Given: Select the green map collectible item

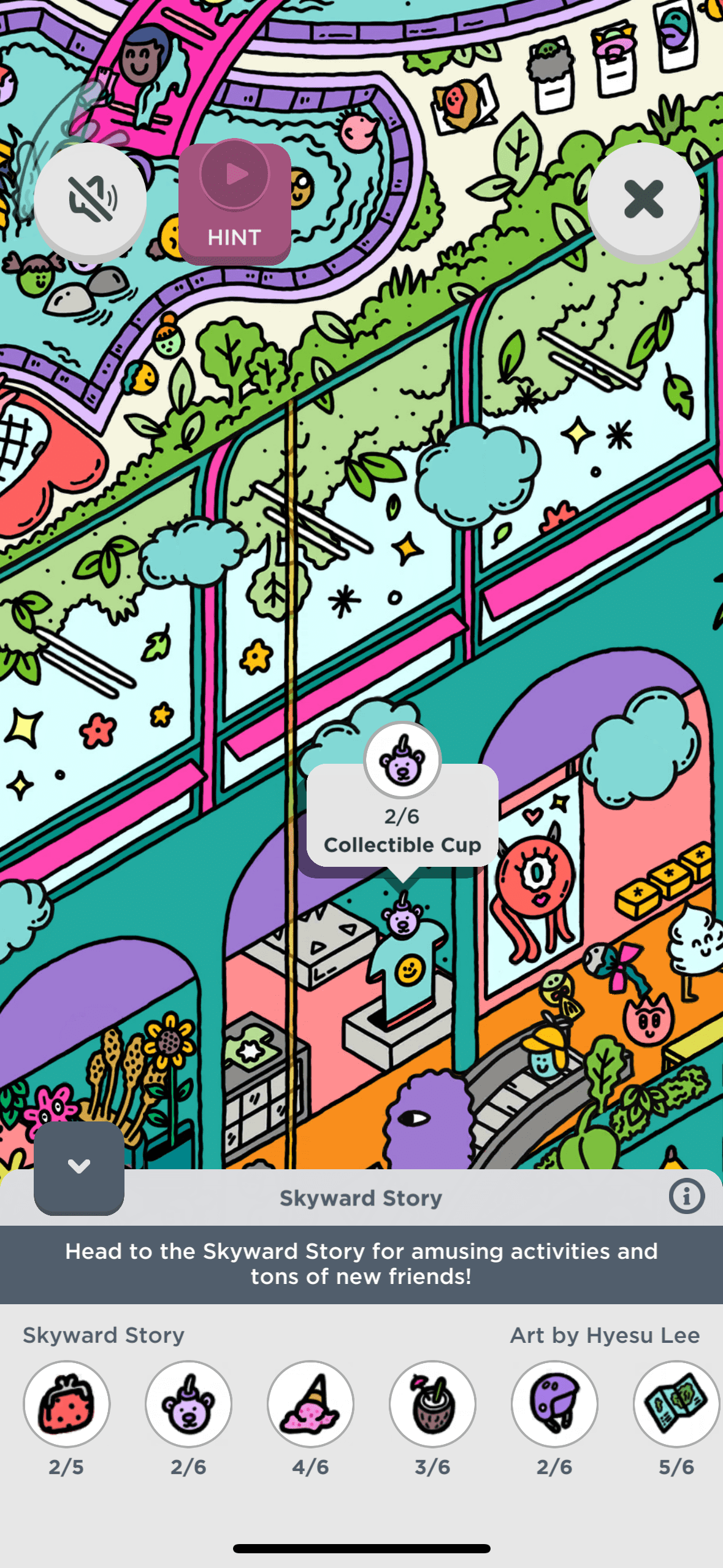Looking at the screenshot, I should pyautogui.click(x=676, y=1404).
